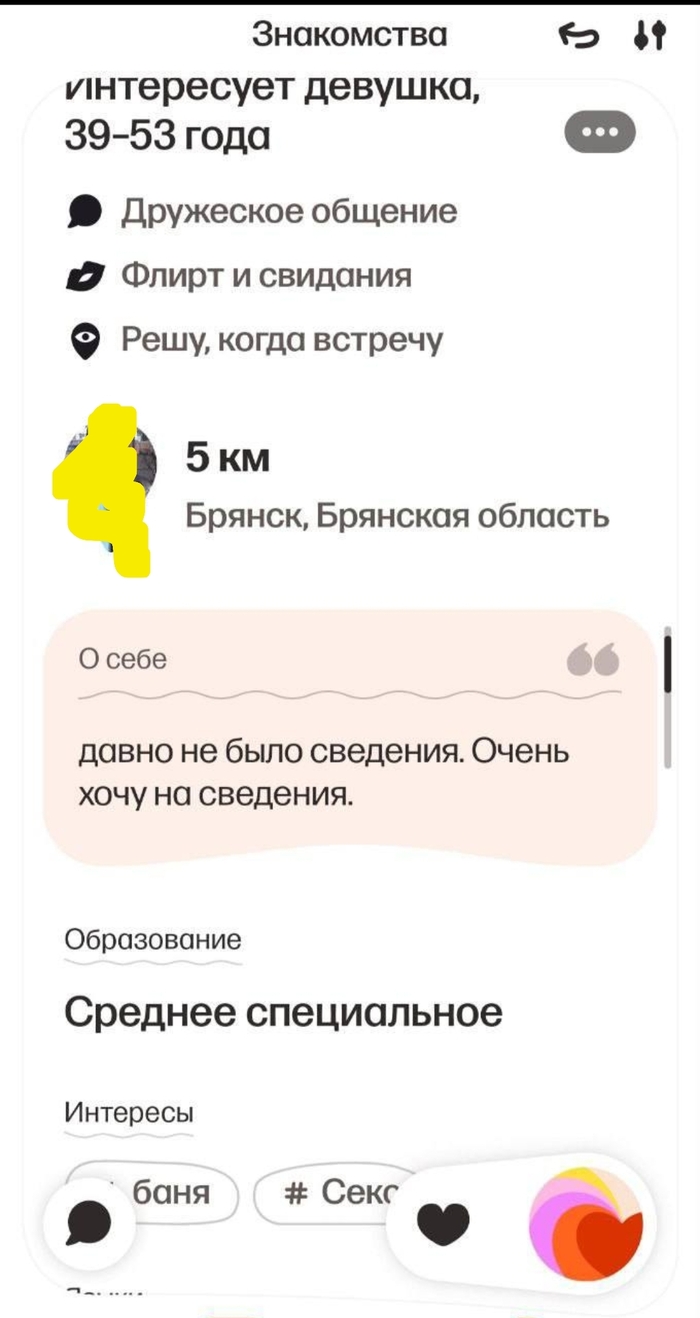Tap the undo last swipe arrow
The image size is (700, 1318).
[581, 37]
